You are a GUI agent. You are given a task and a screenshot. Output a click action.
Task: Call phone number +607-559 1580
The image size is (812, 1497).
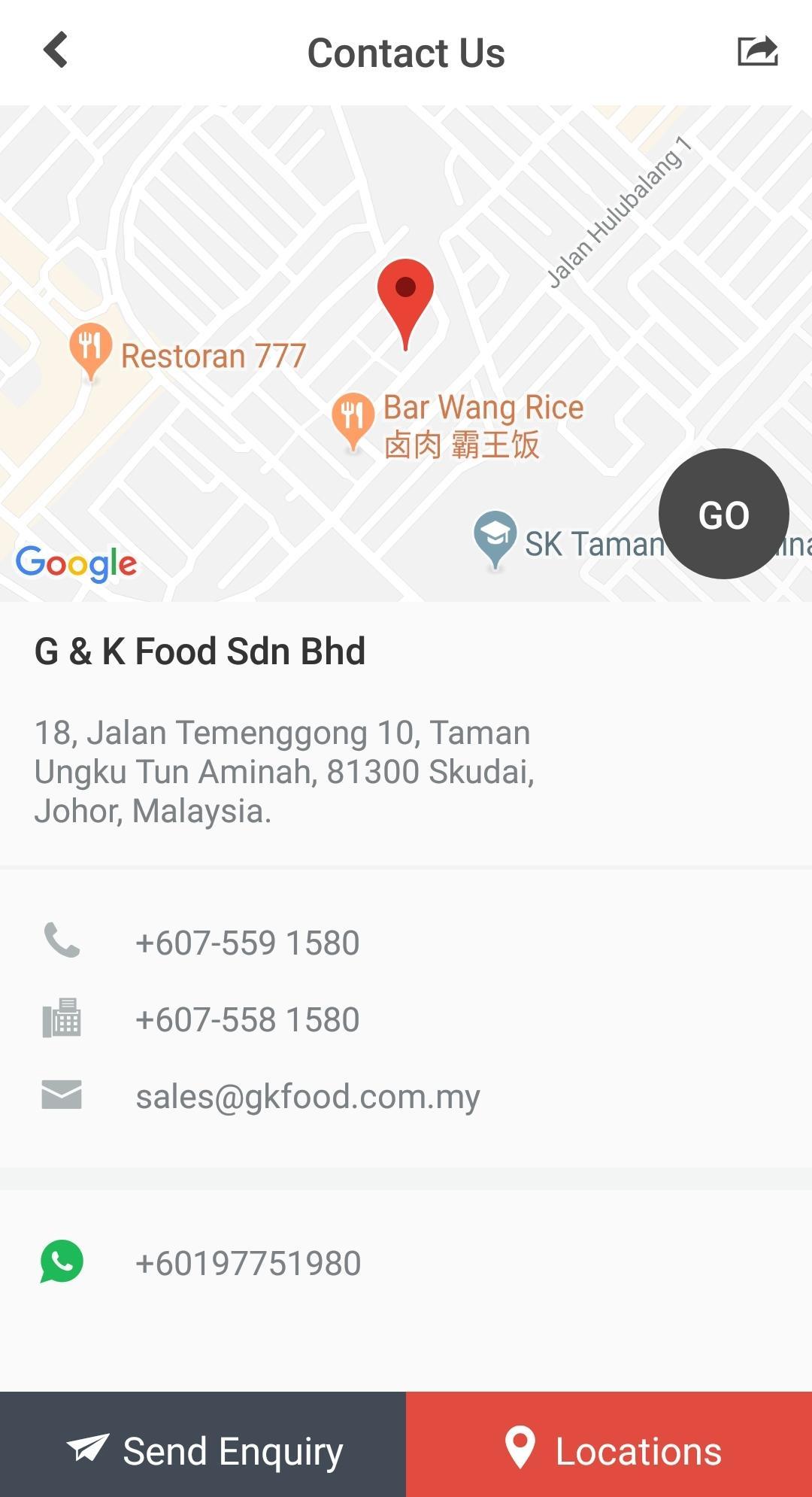point(406,943)
